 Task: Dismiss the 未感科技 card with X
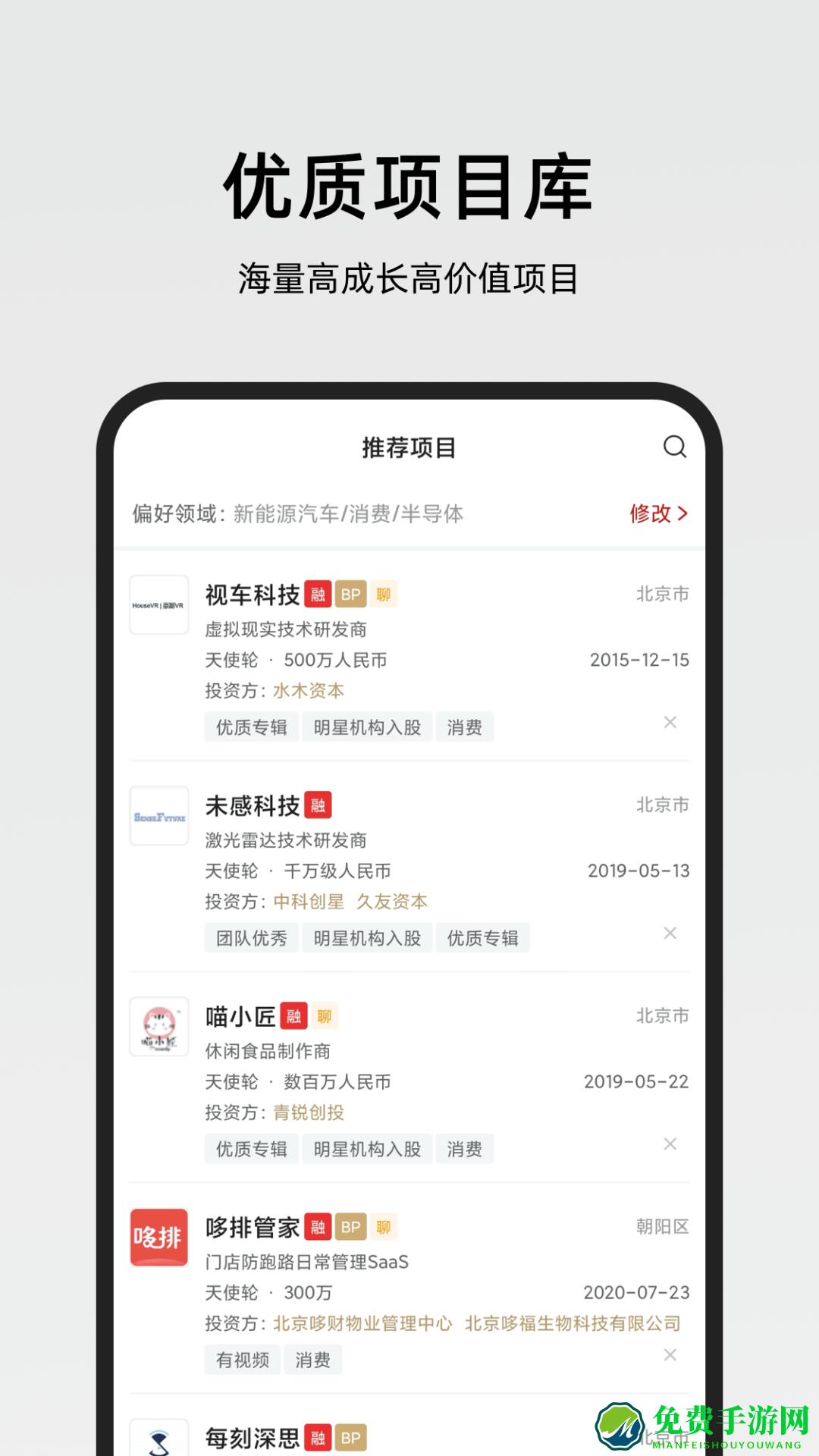(x=670, y=934)
